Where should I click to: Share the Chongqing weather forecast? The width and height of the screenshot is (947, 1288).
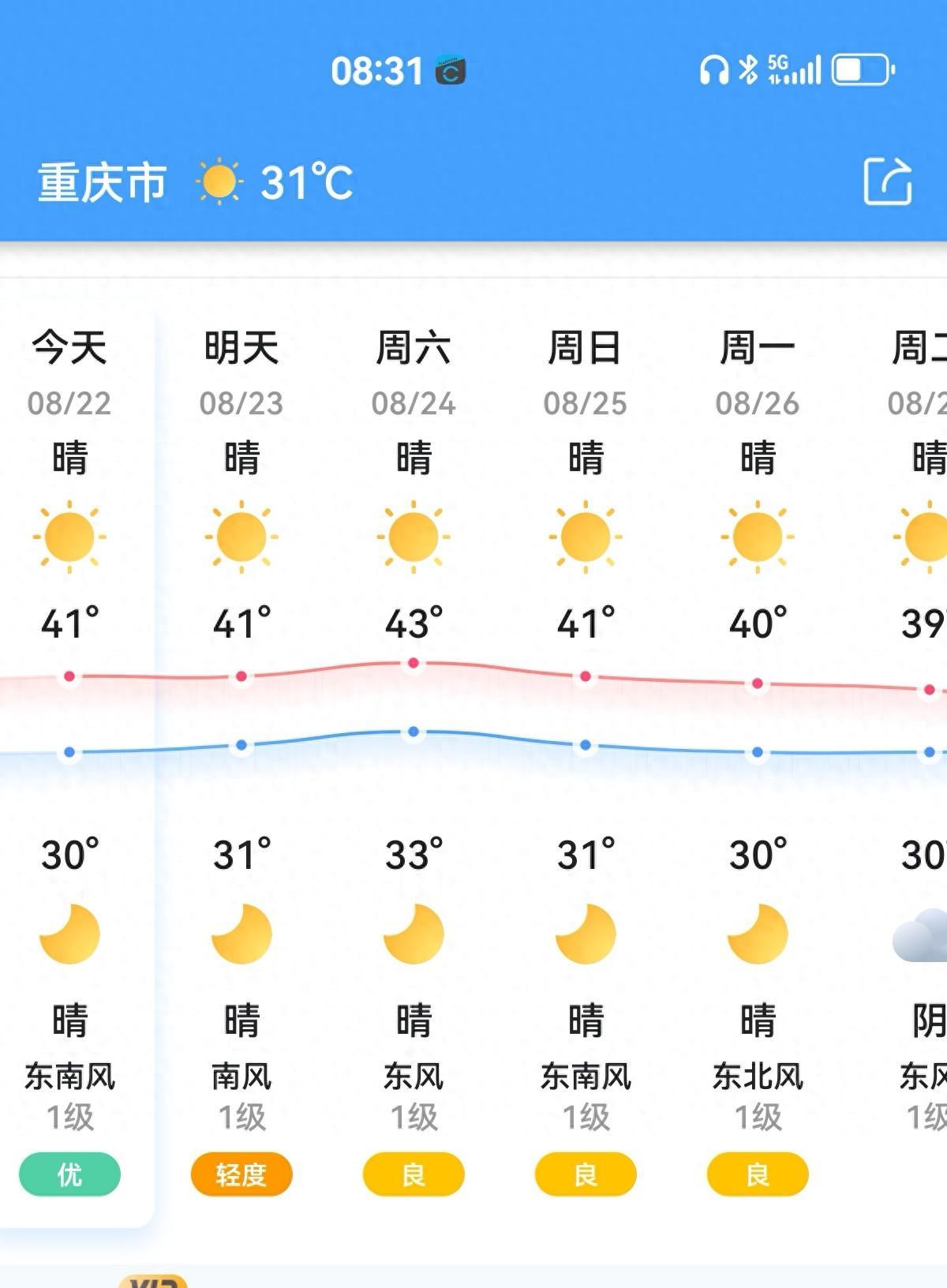click(x=888, y=182)
